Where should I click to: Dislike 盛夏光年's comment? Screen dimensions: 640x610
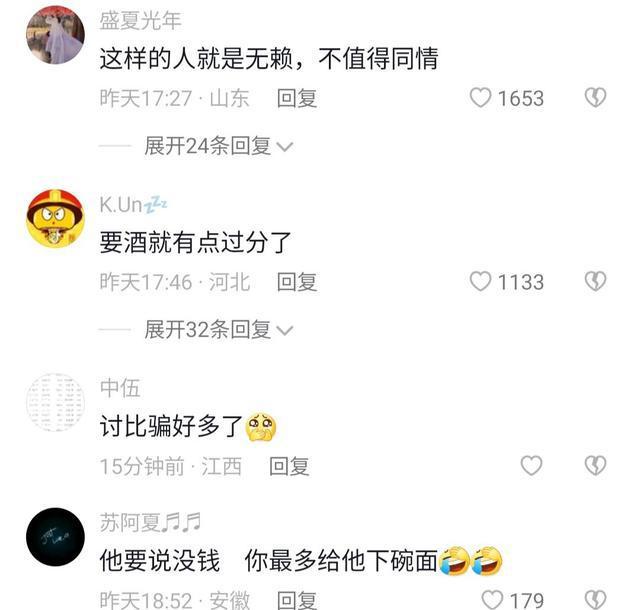coord(595,98)
